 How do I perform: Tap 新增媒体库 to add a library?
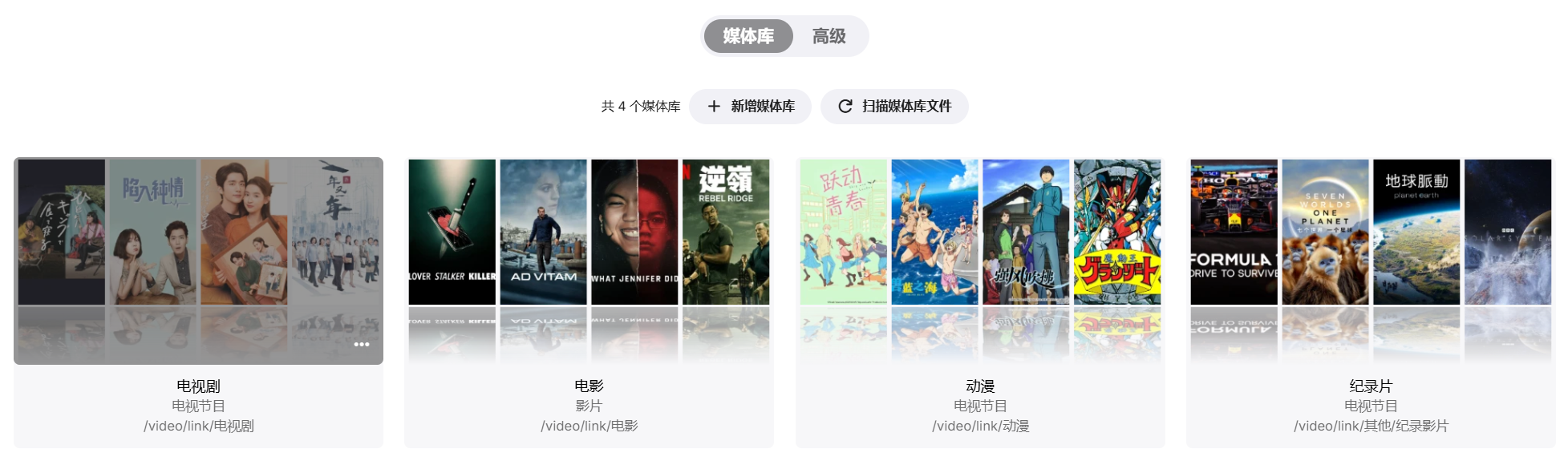tap(750, 107)
